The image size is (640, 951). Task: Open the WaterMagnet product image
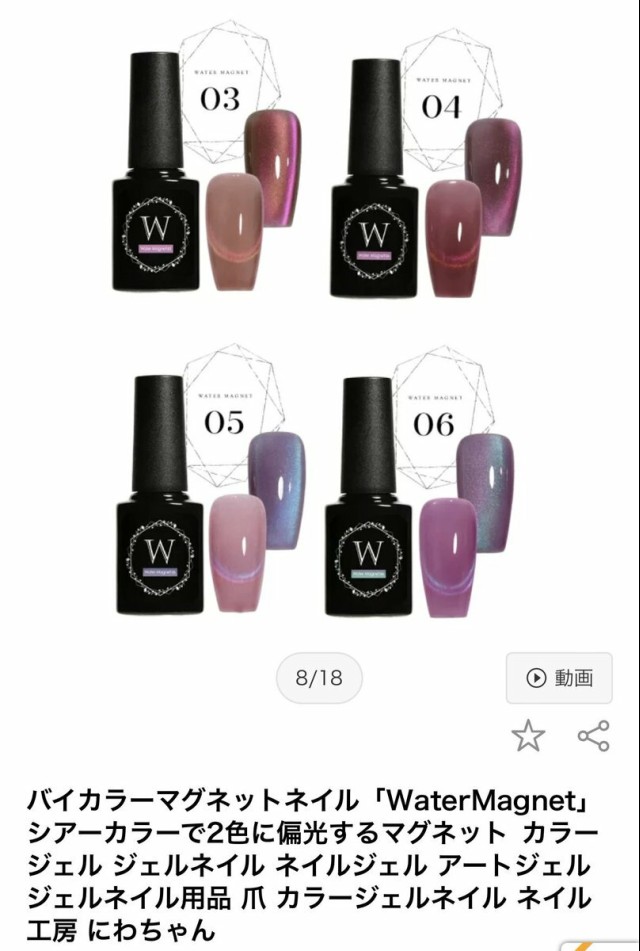[319, 320]
